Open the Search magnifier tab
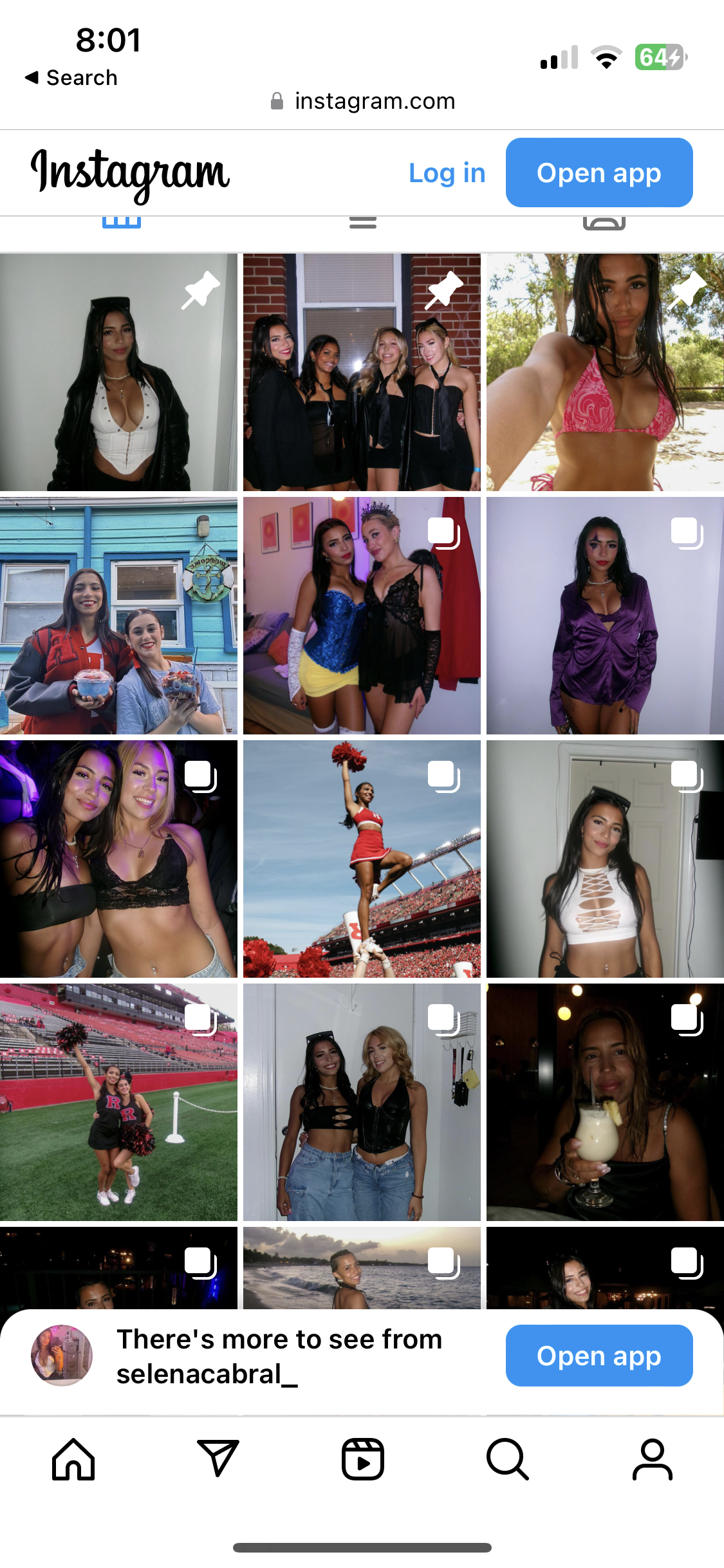 click(507, 1459)
